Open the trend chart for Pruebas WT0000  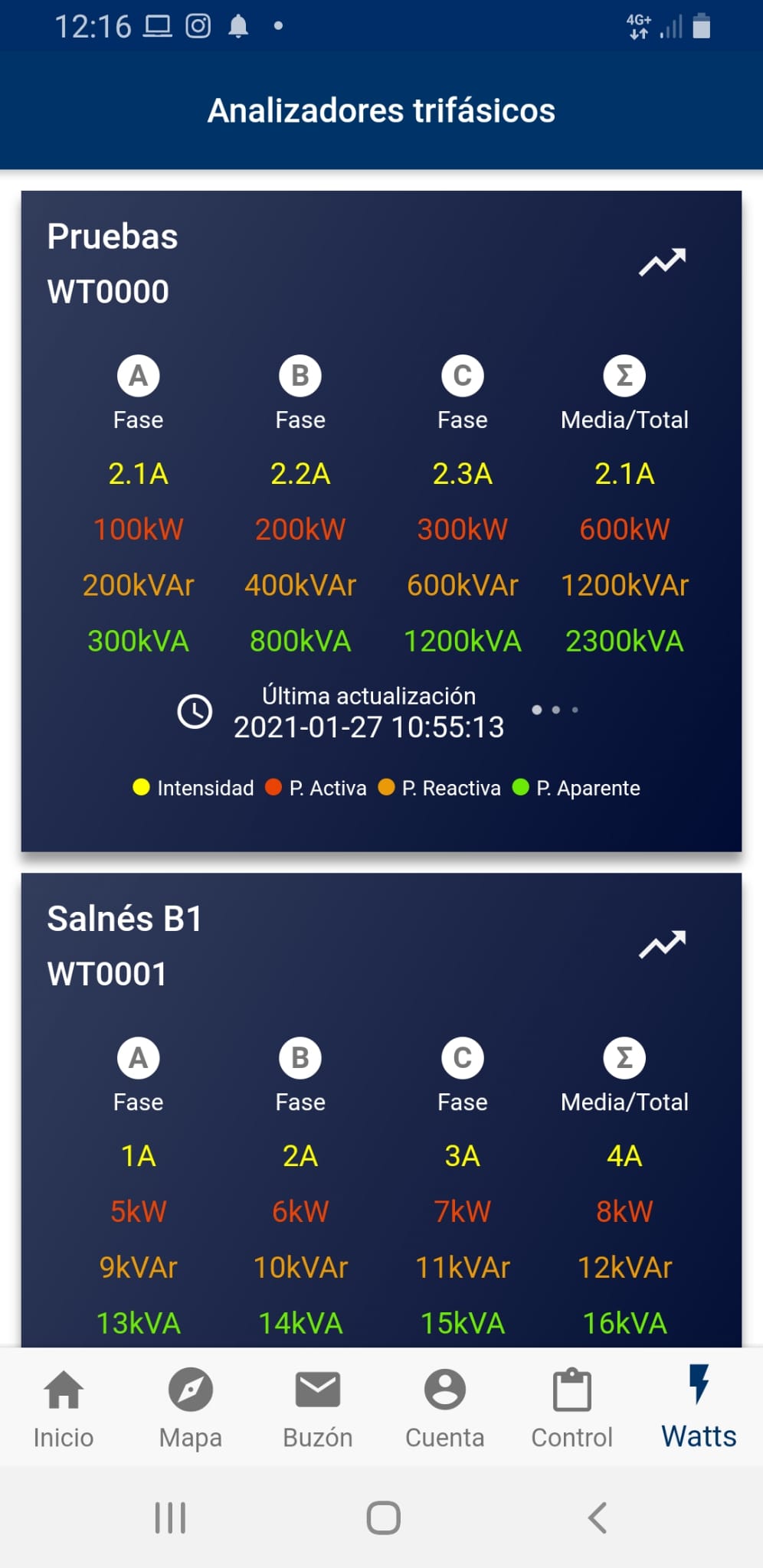[662, 263]
